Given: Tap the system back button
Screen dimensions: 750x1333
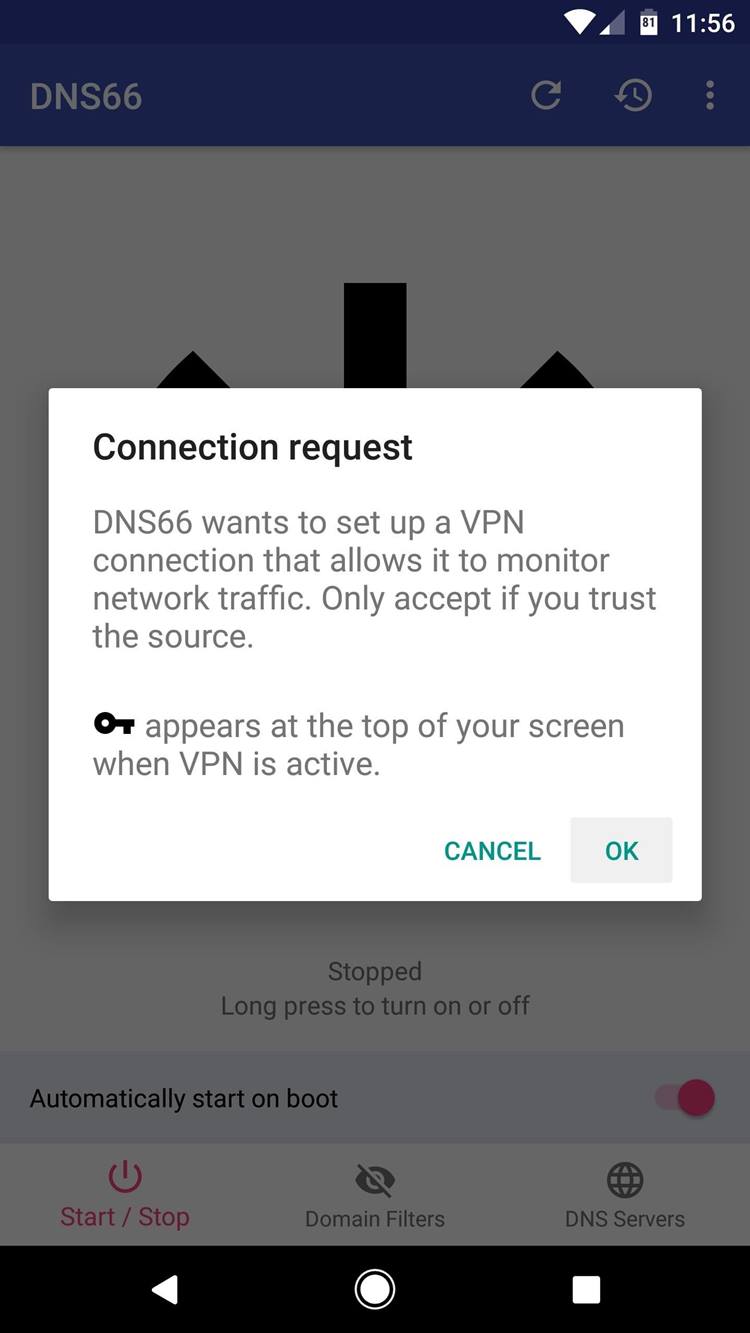Looking at the screenshot, I should [165, 1290].
